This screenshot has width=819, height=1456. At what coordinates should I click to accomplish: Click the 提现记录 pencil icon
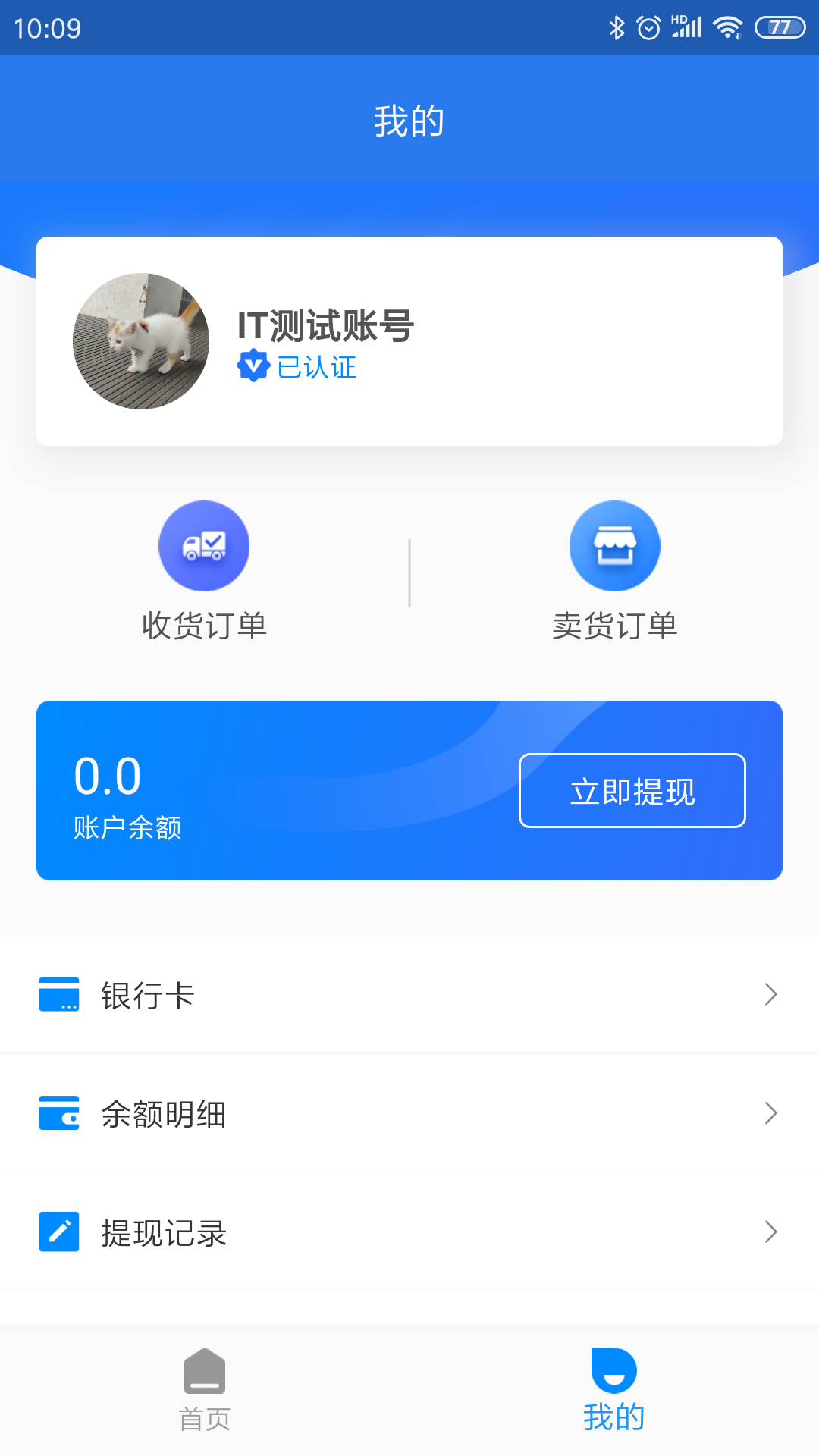tap(58, 1232)
